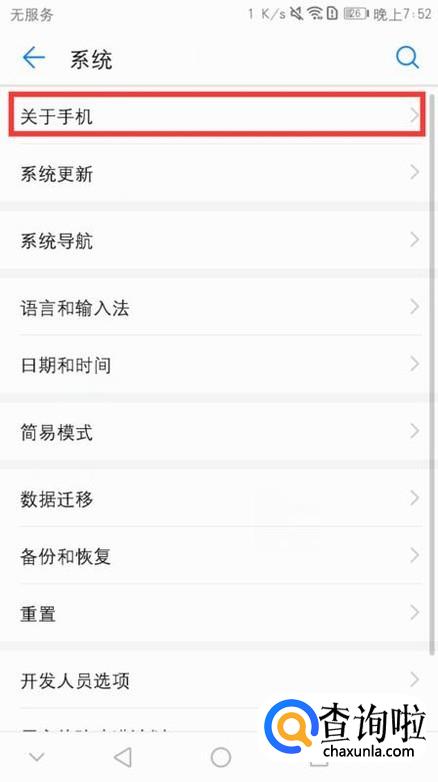
Task: Go back using the arrow beside 系统
Action: pos(34,58)
